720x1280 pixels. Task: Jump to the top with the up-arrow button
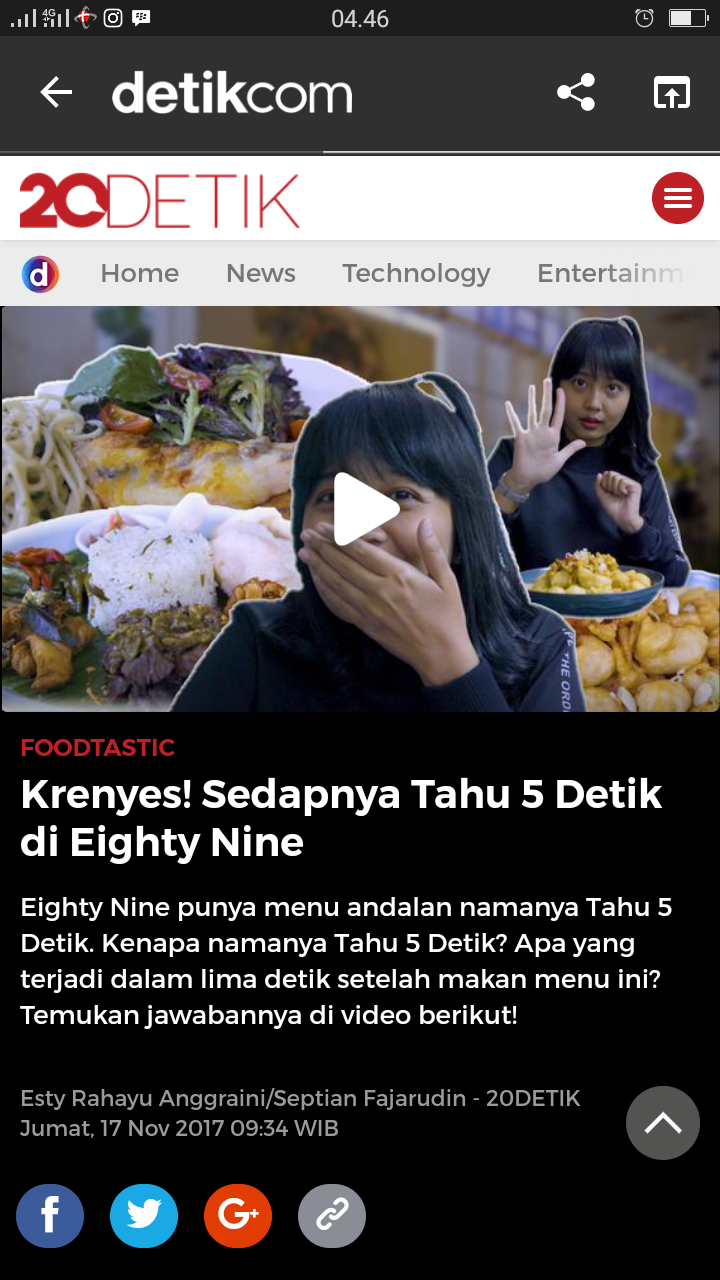[662, 1122]
